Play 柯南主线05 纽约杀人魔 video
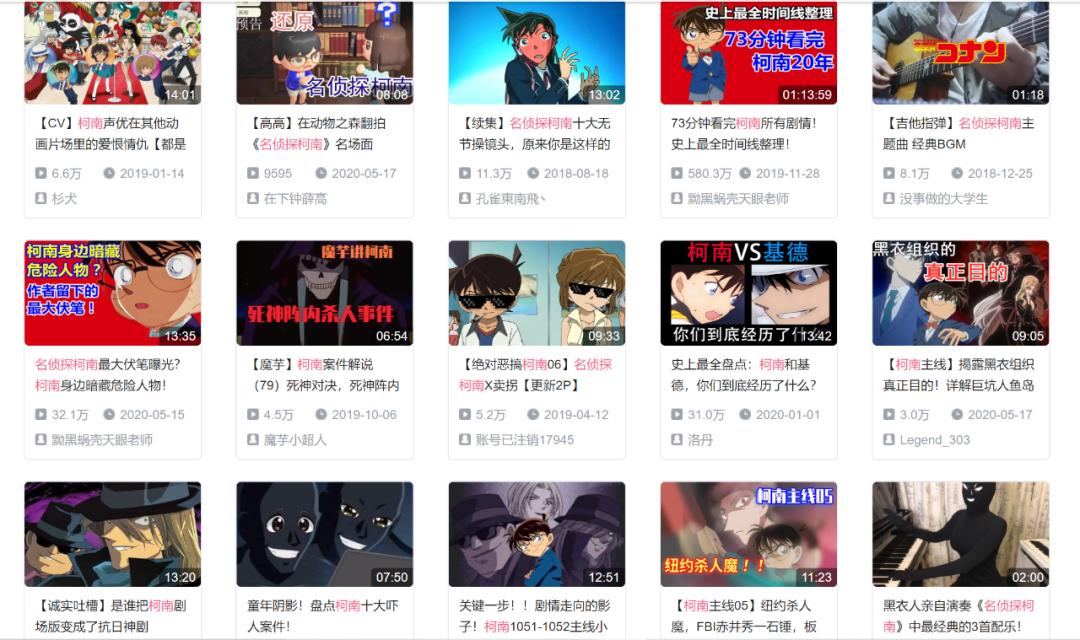The image size is (1080, 640). click(x=748, y=534)
